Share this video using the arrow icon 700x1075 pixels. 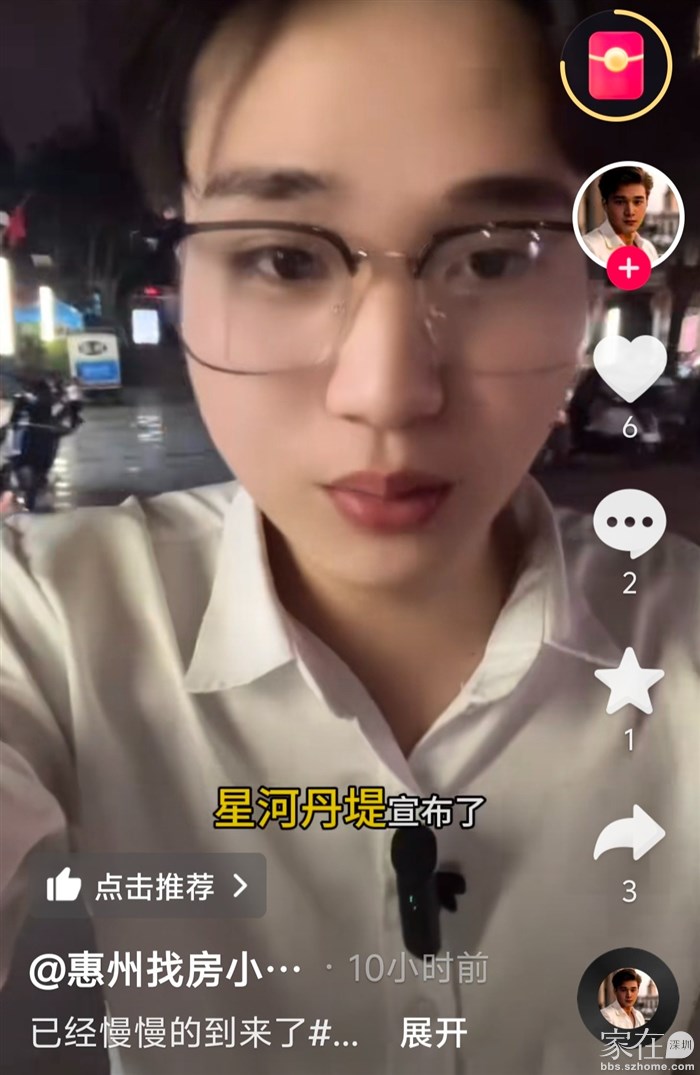tap(629, 834)
